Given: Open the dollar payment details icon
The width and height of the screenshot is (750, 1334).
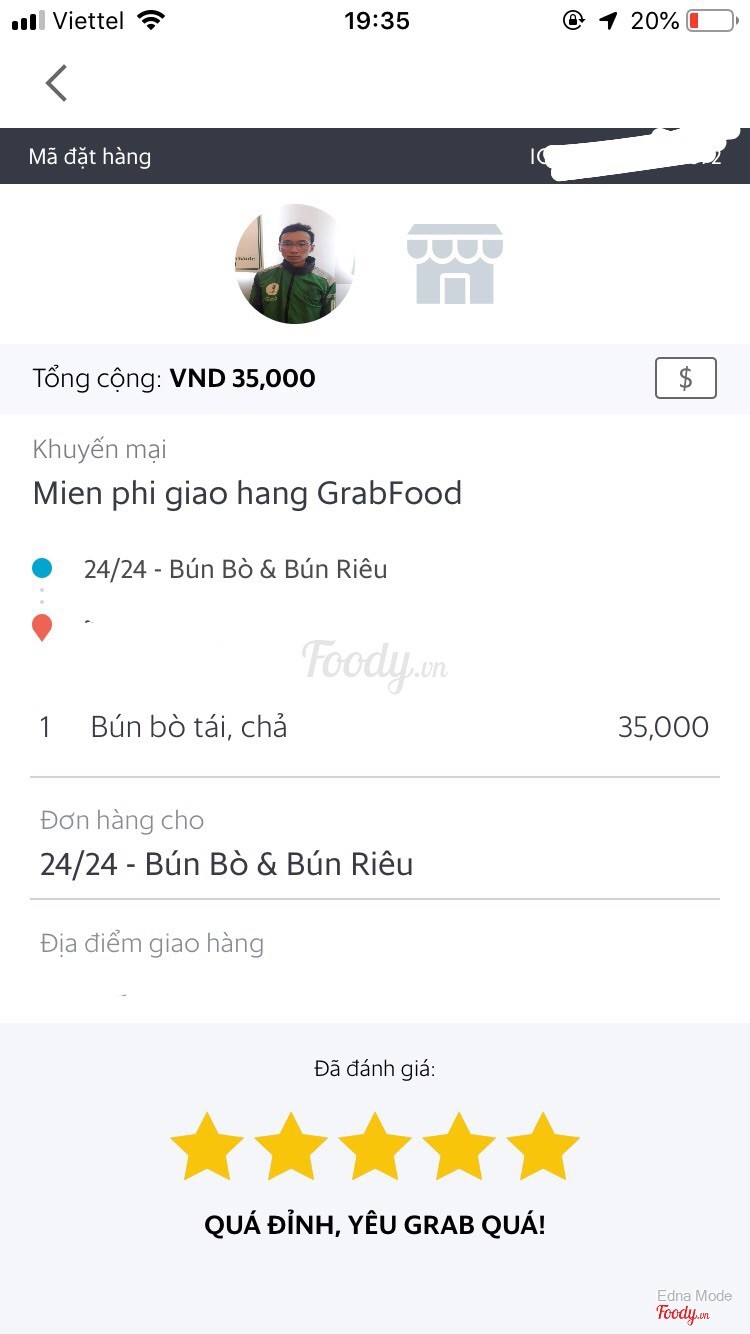Looking at the screenshot, I should tap(685, 378).
